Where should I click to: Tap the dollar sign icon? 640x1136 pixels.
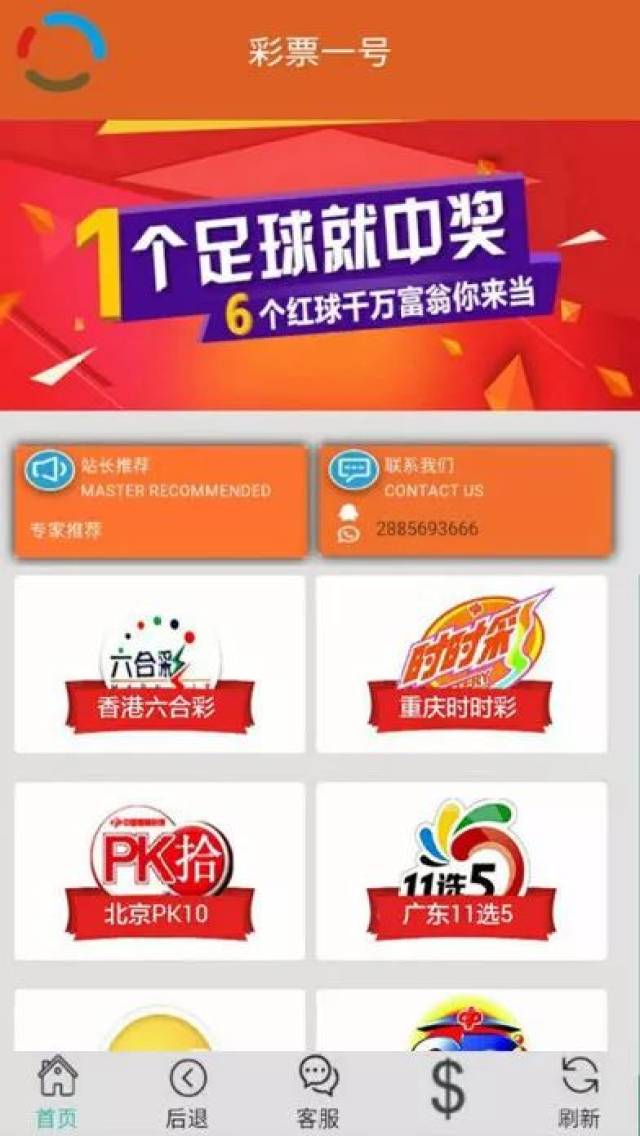[447, 1089]
